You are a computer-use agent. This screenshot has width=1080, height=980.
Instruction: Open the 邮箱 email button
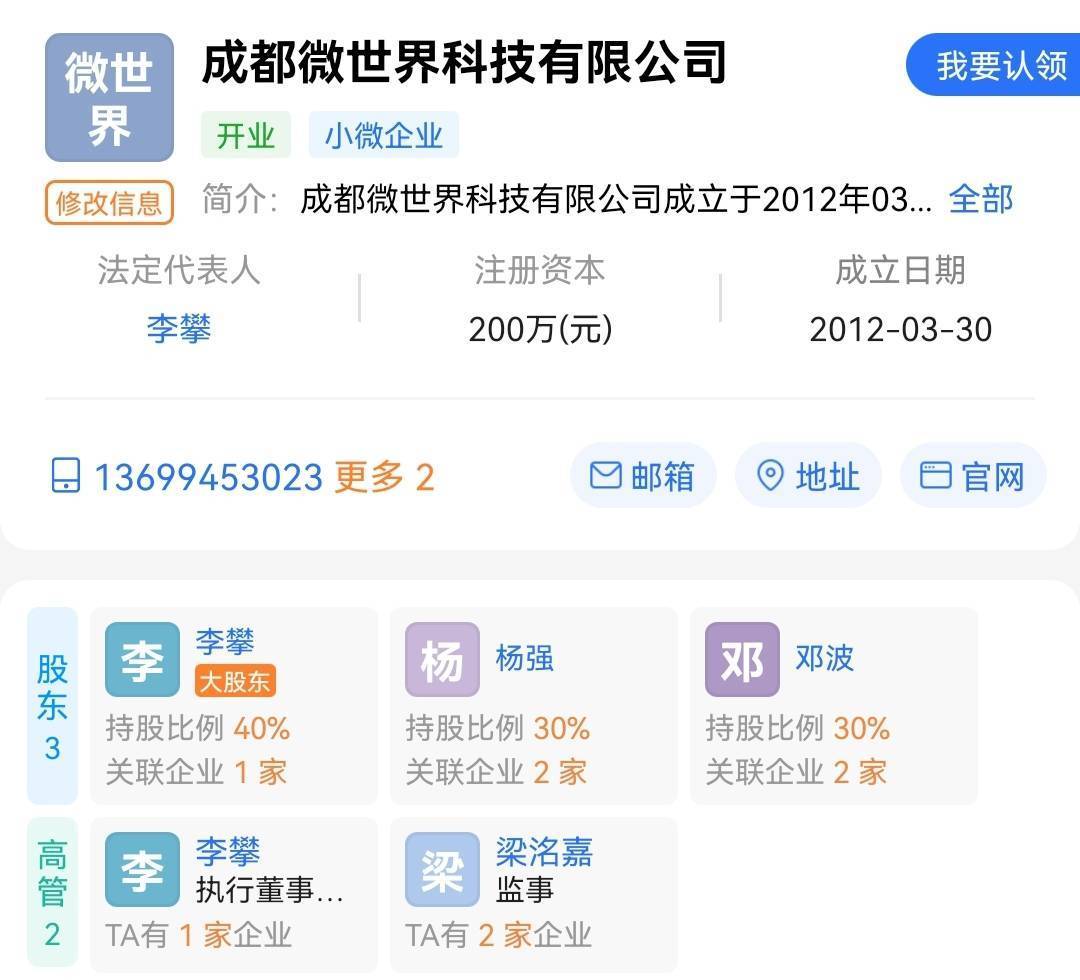coord(643,476)
